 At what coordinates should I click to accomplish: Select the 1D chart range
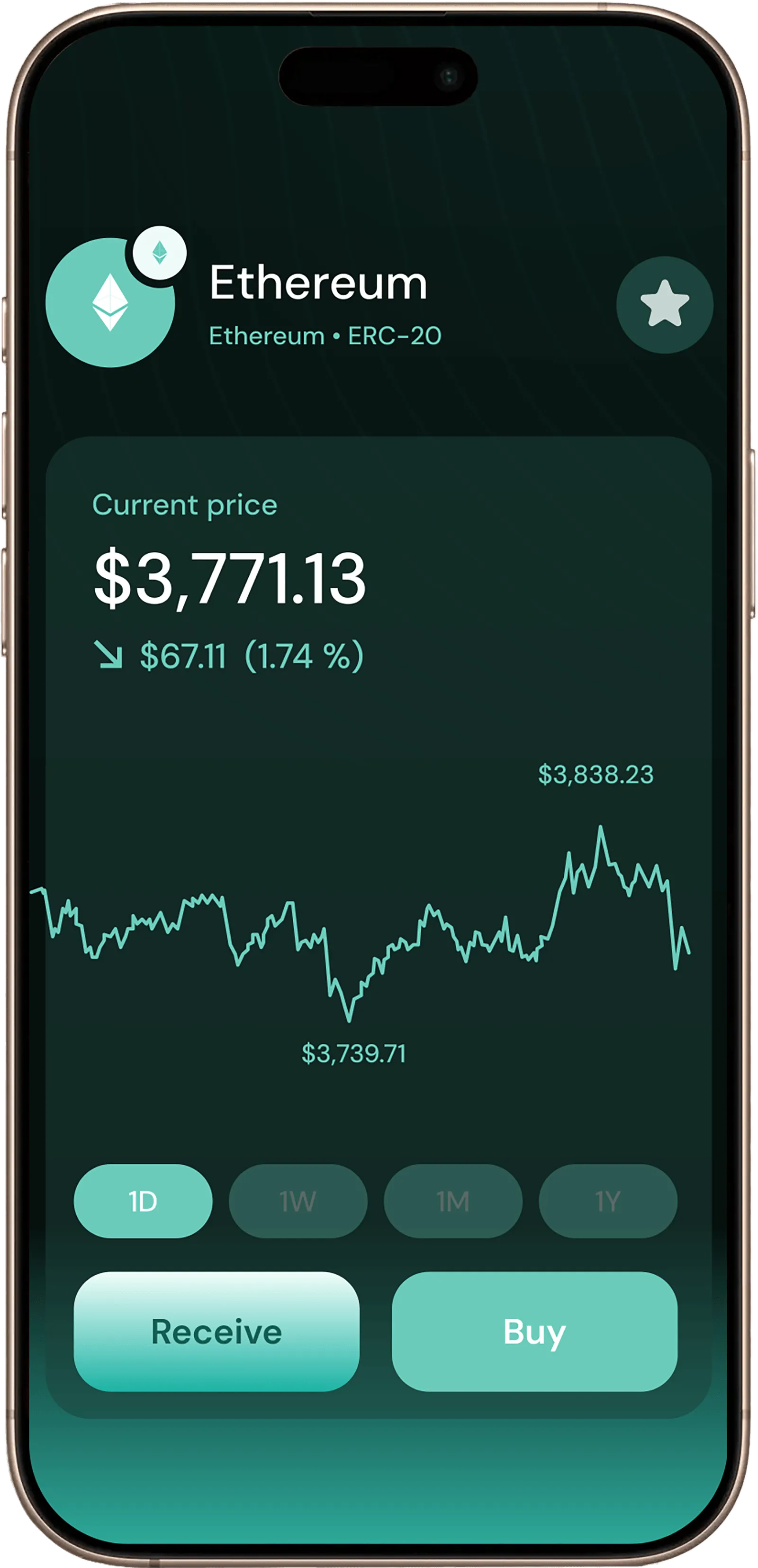point(143,1201)
